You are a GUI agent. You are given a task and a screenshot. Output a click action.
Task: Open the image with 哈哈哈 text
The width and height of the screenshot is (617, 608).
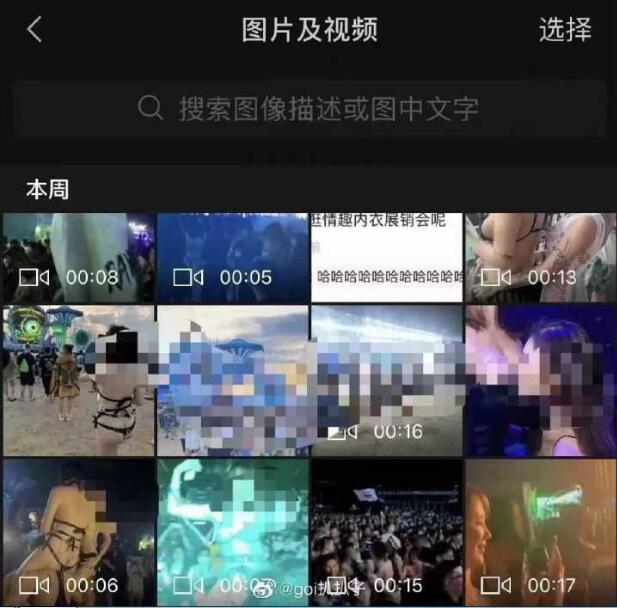386,257
